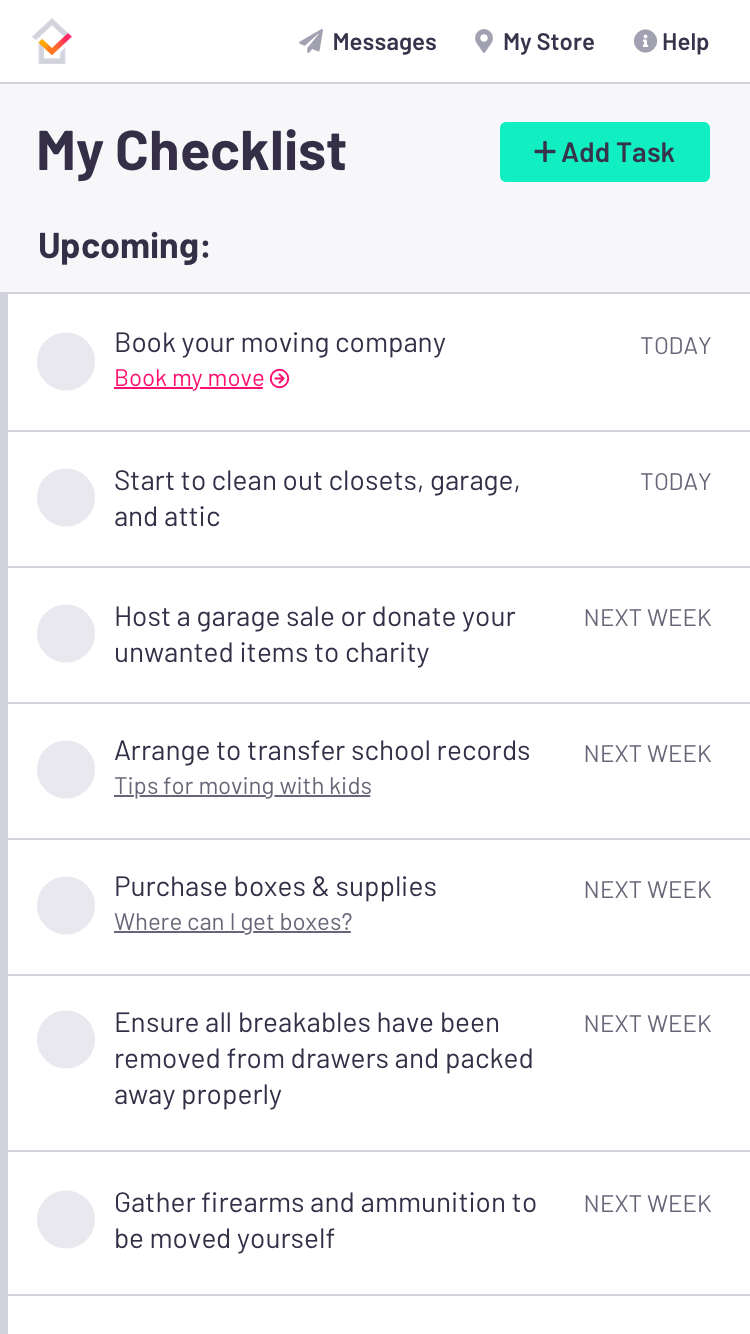The image size is (750, 1334).
Task: Open Tips for moving with kids
Action: (x=243, y=787)
